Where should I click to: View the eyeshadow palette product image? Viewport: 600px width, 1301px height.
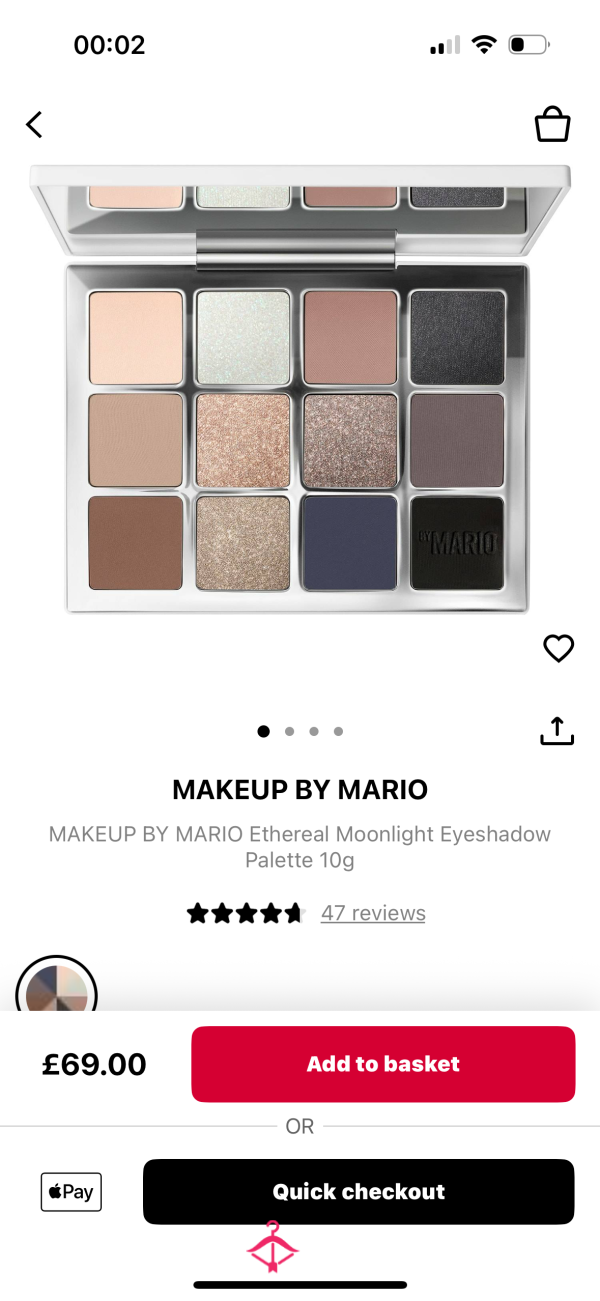(x=300, y=388)
